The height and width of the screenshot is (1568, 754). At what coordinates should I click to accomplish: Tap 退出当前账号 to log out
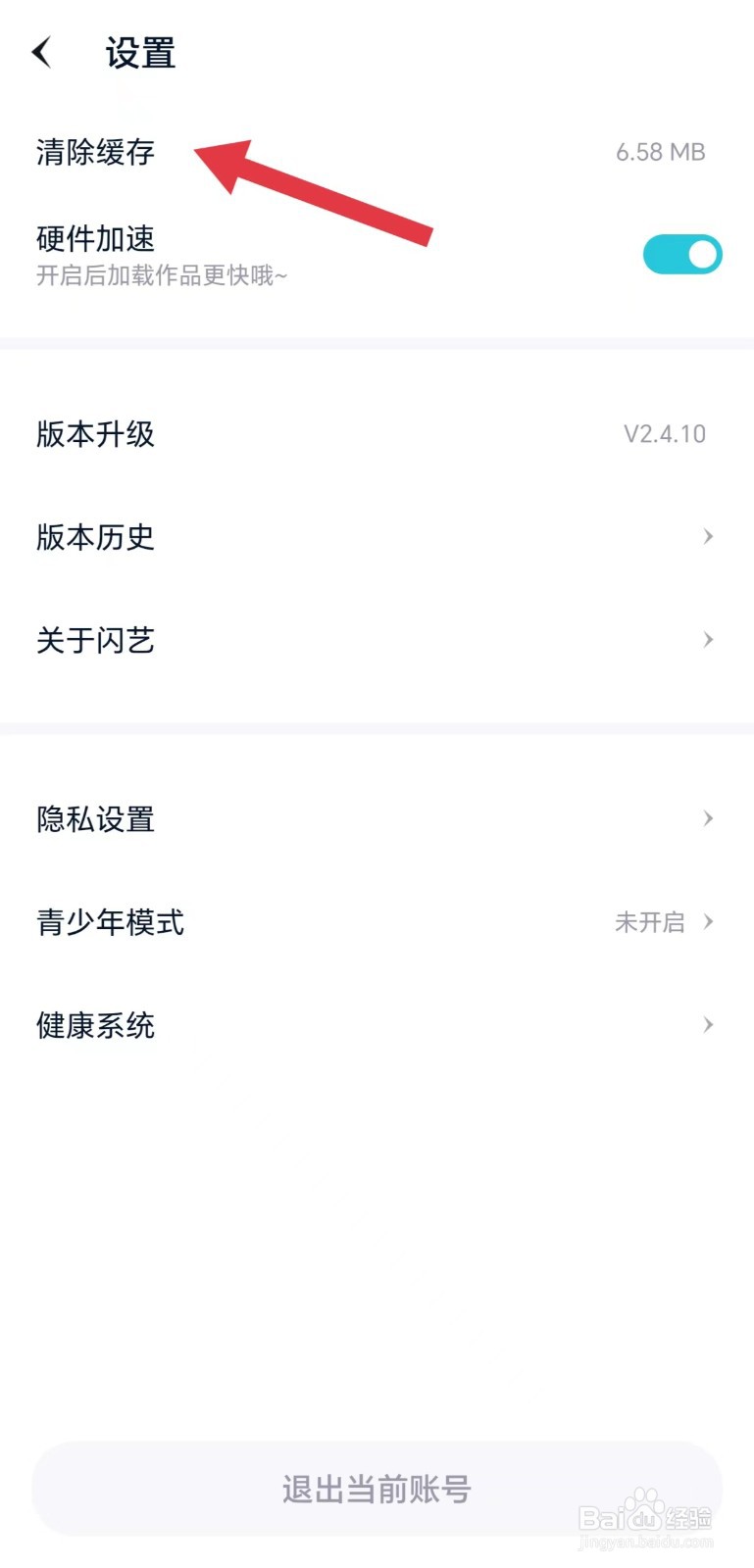click(x=377, y=1489)
